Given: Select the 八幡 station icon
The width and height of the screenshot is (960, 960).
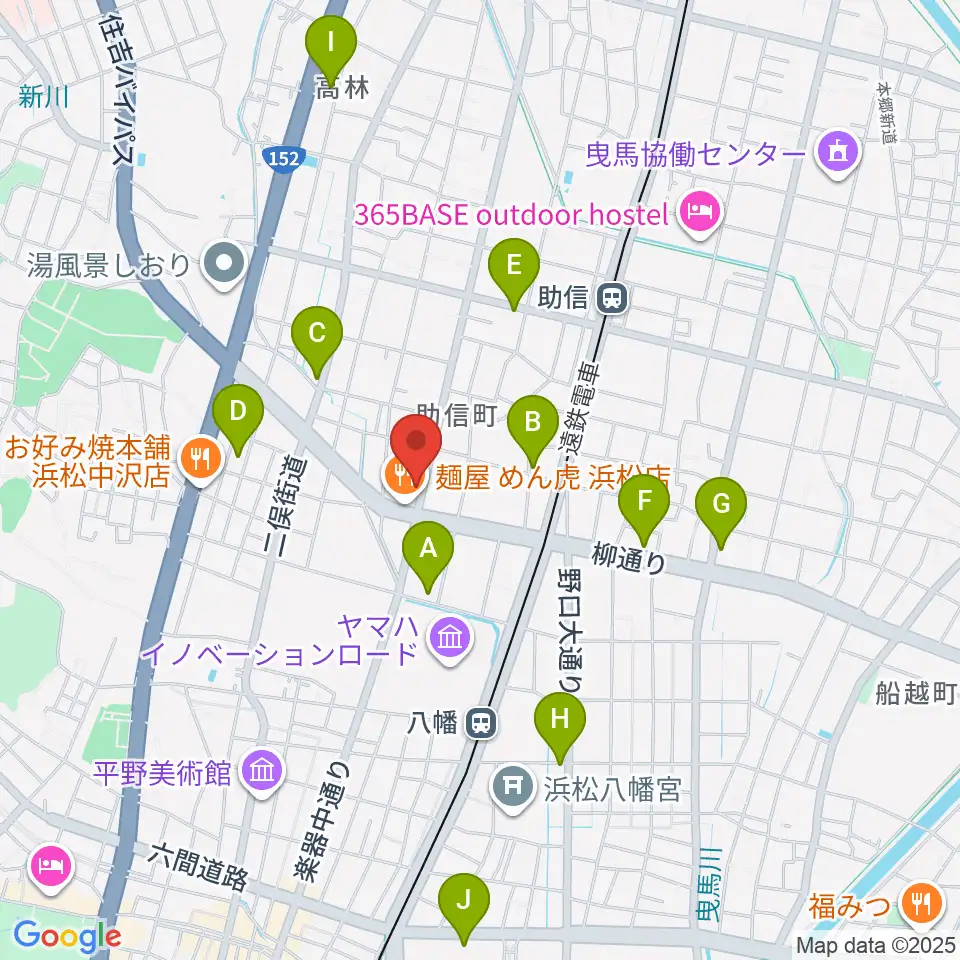Looking at the screenshot, I should pyautogui.click(x=483, y=722).
